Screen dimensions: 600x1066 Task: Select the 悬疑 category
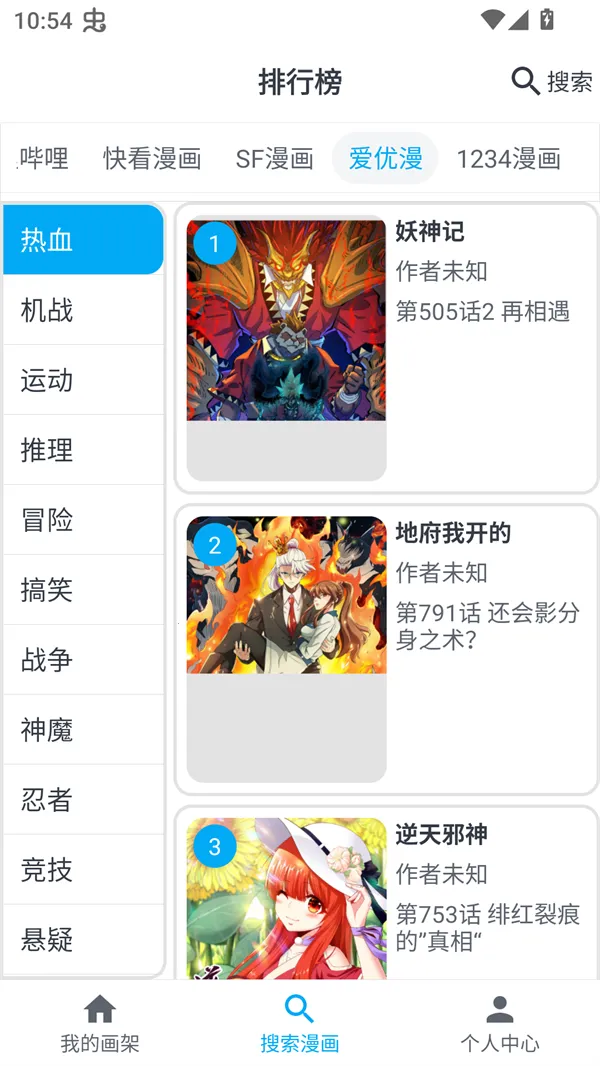(83, 940)
